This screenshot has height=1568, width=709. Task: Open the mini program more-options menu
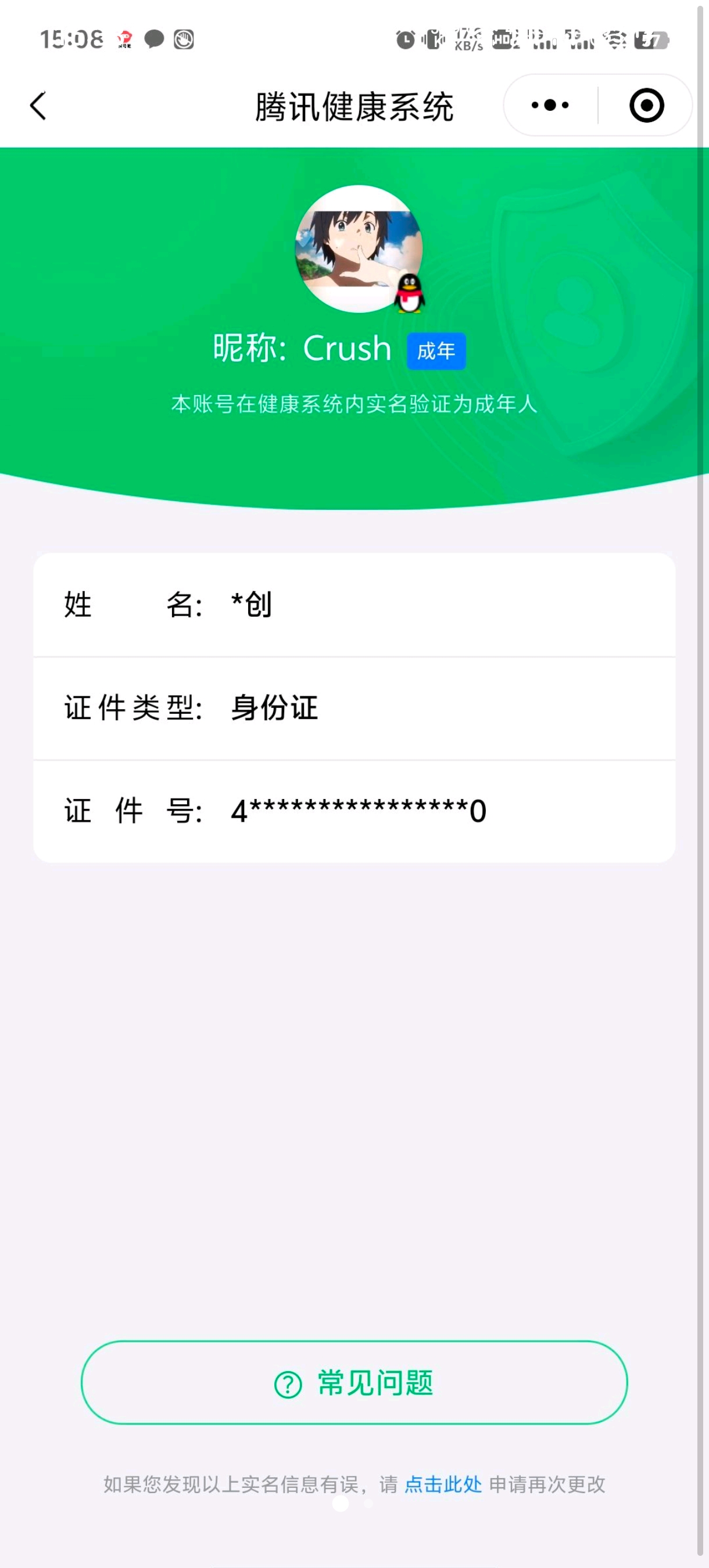tap(550, 105)
